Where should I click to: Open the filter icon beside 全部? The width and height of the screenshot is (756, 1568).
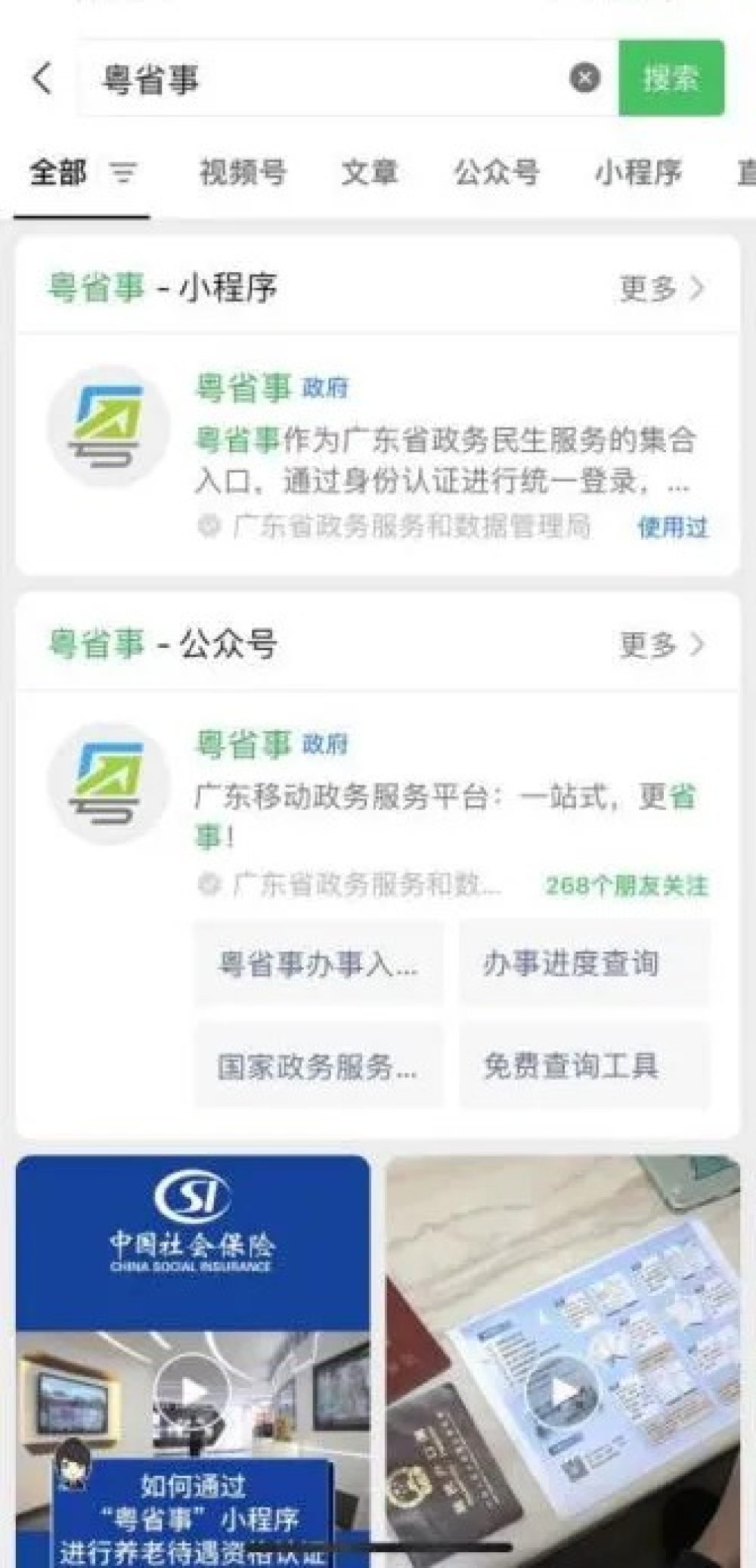pos(124,173)
